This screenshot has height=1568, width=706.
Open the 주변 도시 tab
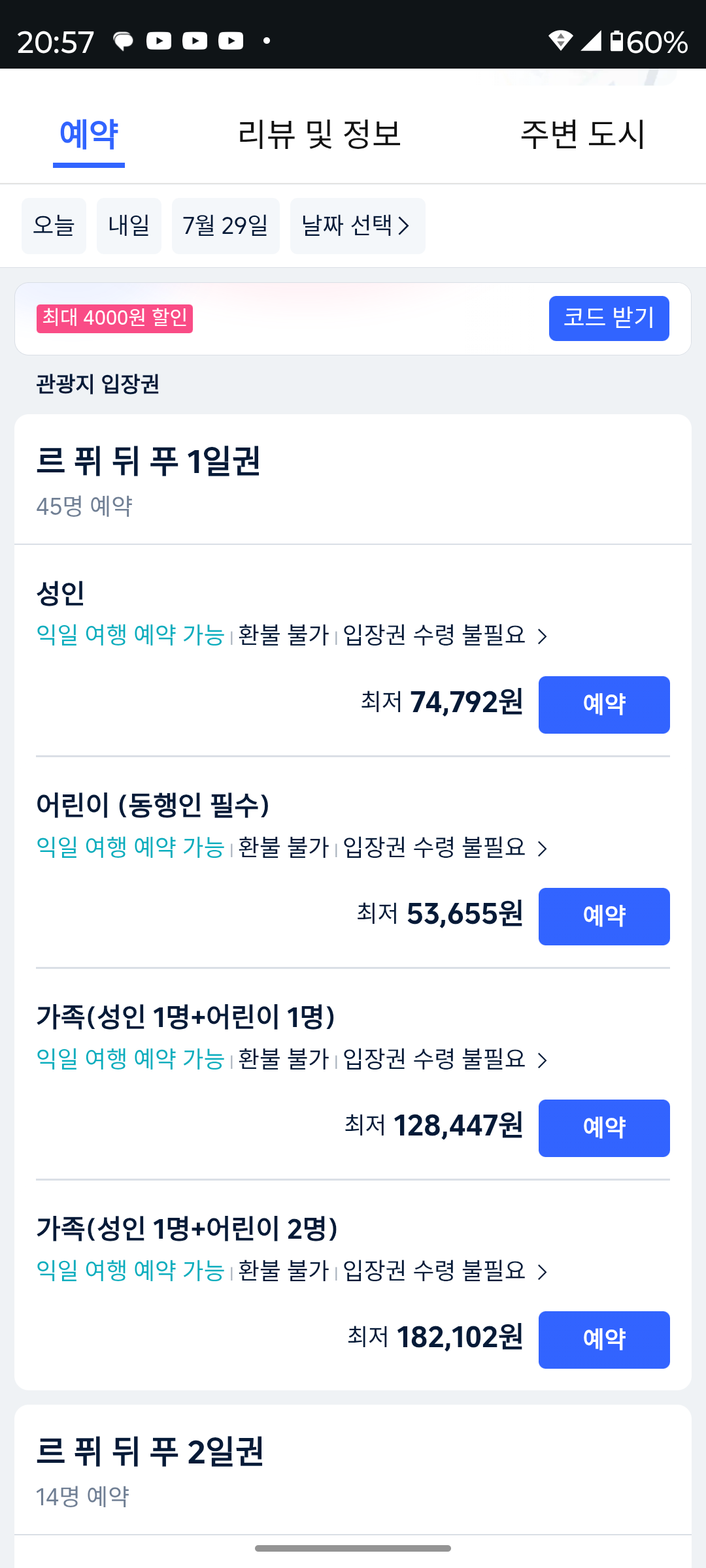[x=582, y=134]
